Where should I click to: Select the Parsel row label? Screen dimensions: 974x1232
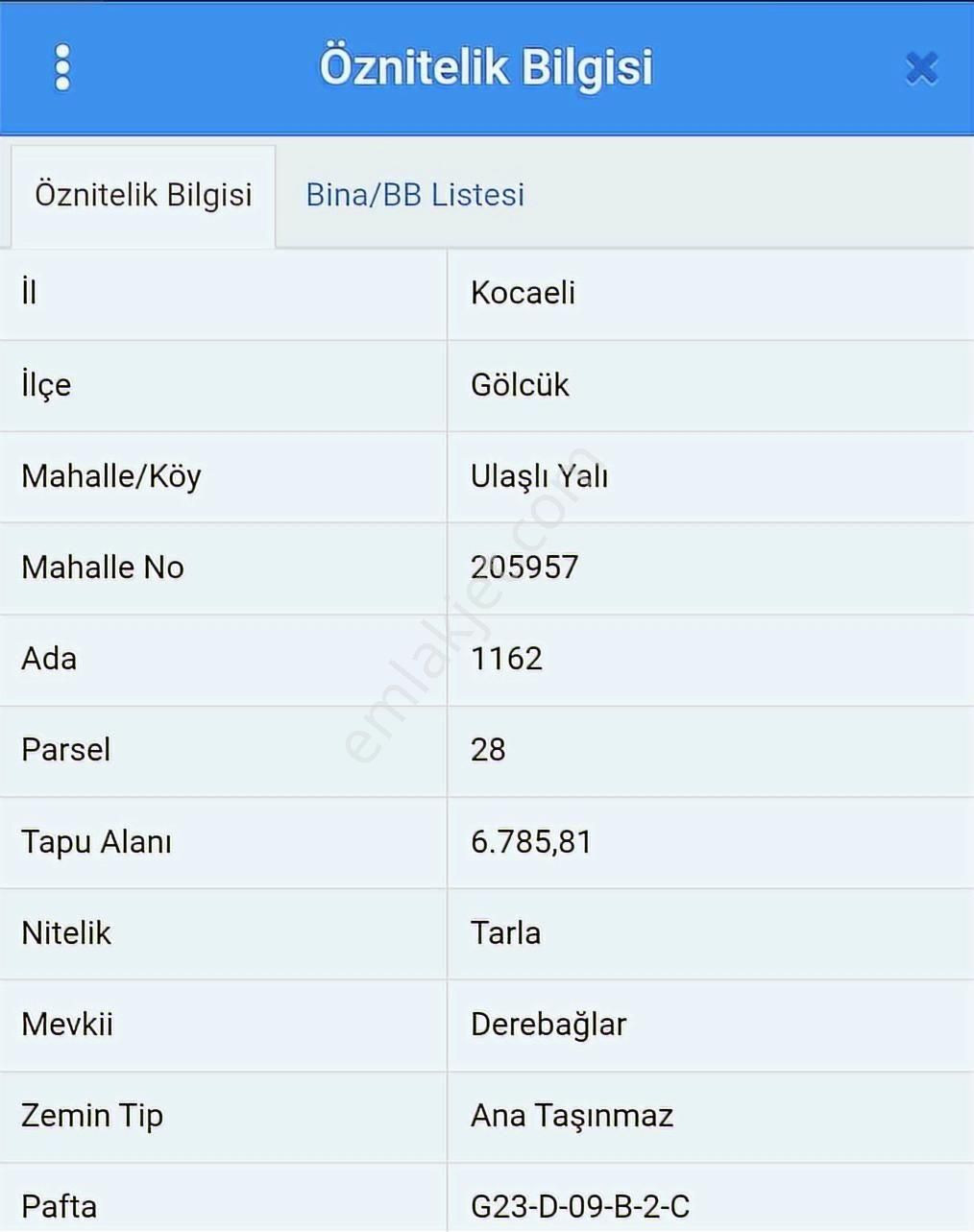[x=64, y=750]
